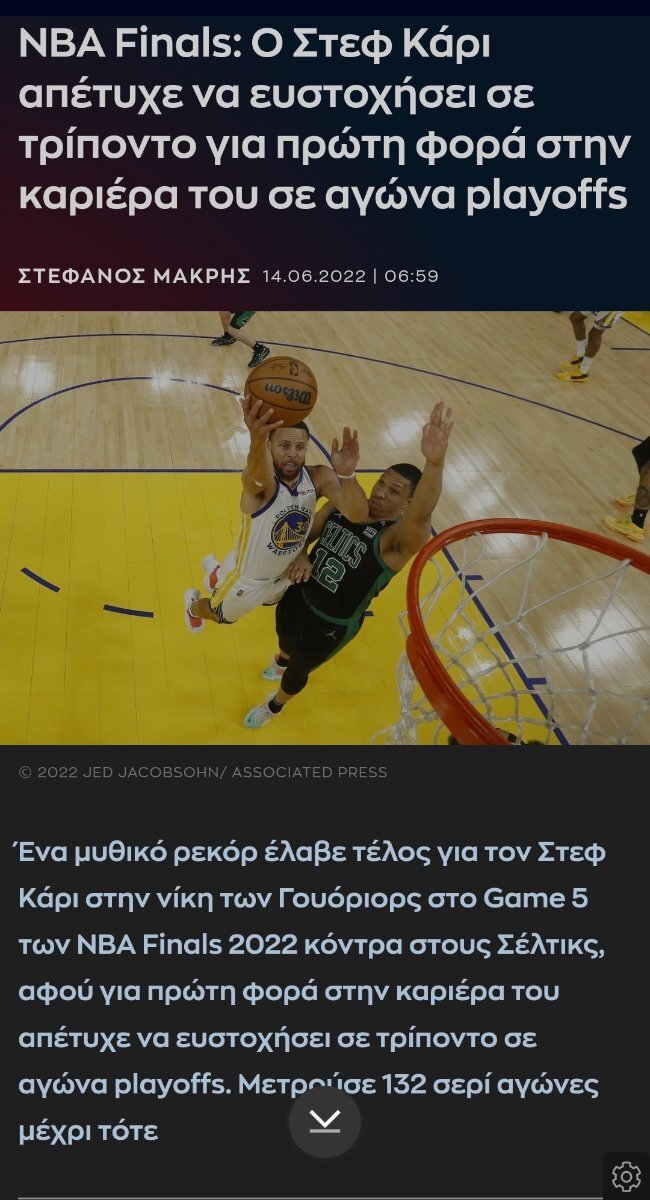Open author Στέφανος Μακρής's page

134,276
